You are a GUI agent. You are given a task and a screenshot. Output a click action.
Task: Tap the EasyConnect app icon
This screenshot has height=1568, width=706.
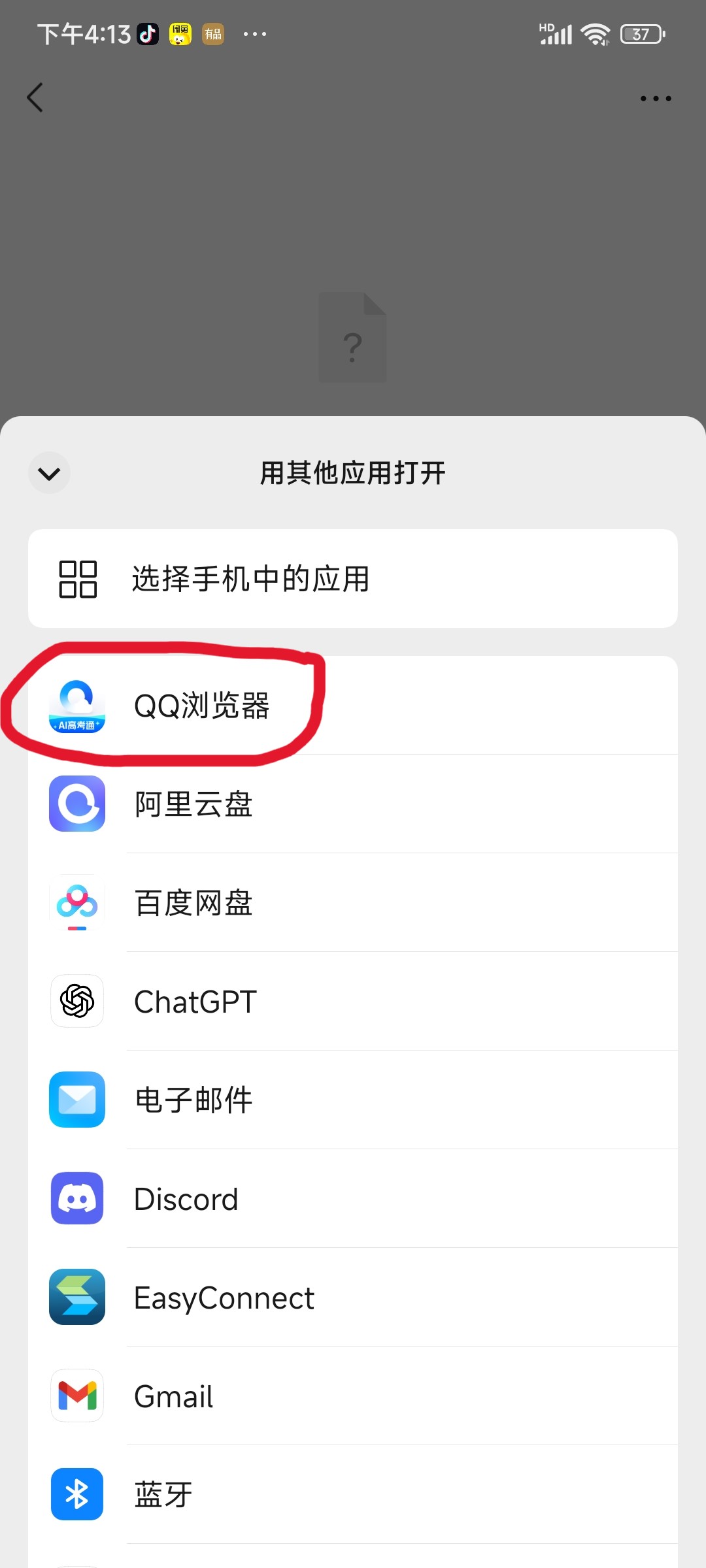point(76,1298)
